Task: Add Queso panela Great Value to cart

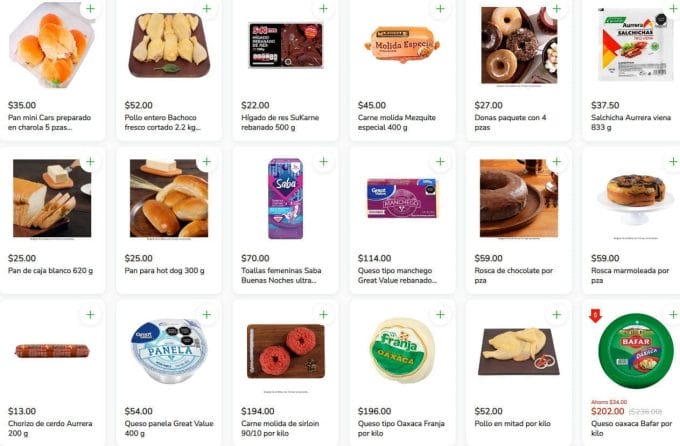Action: coord(207,314)
